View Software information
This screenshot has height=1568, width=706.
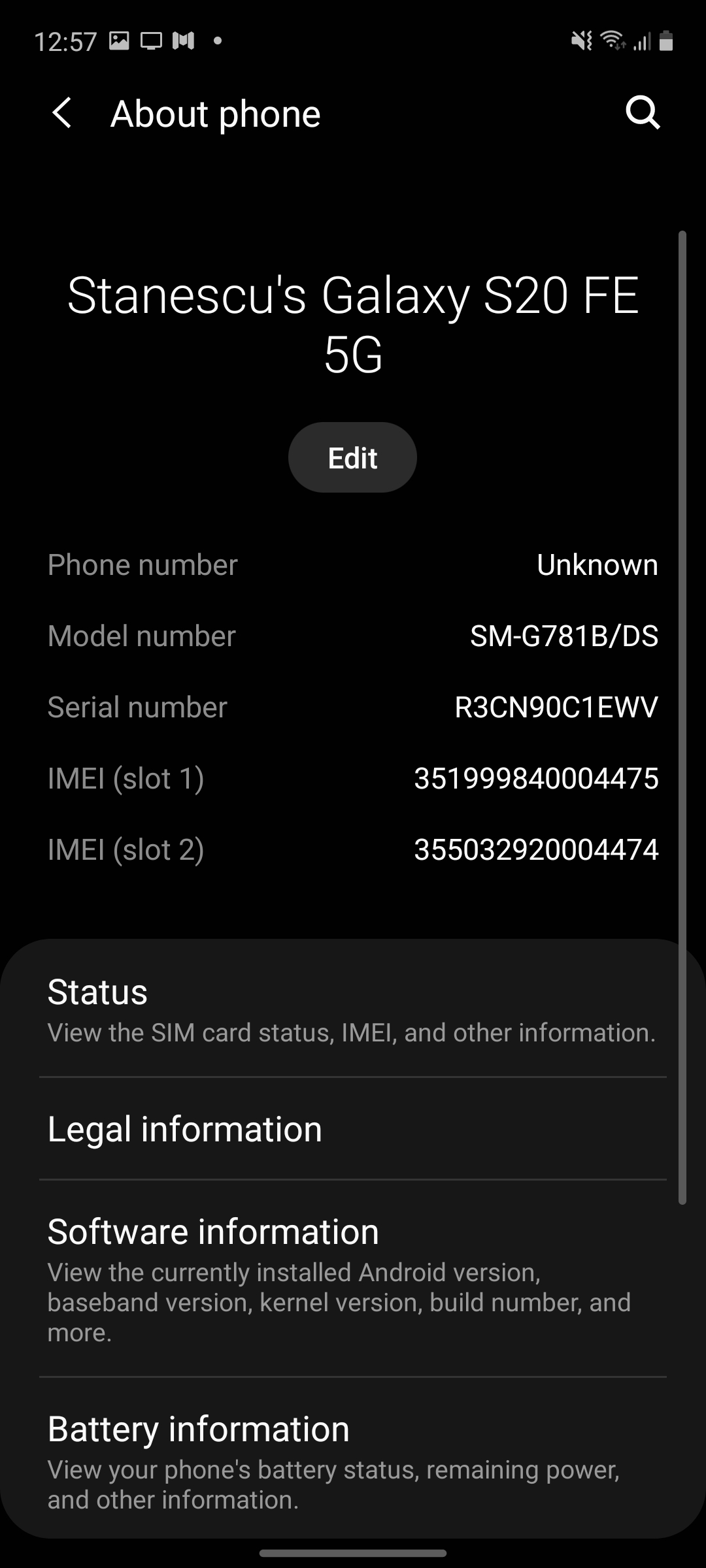click(x=352, y=1278)
